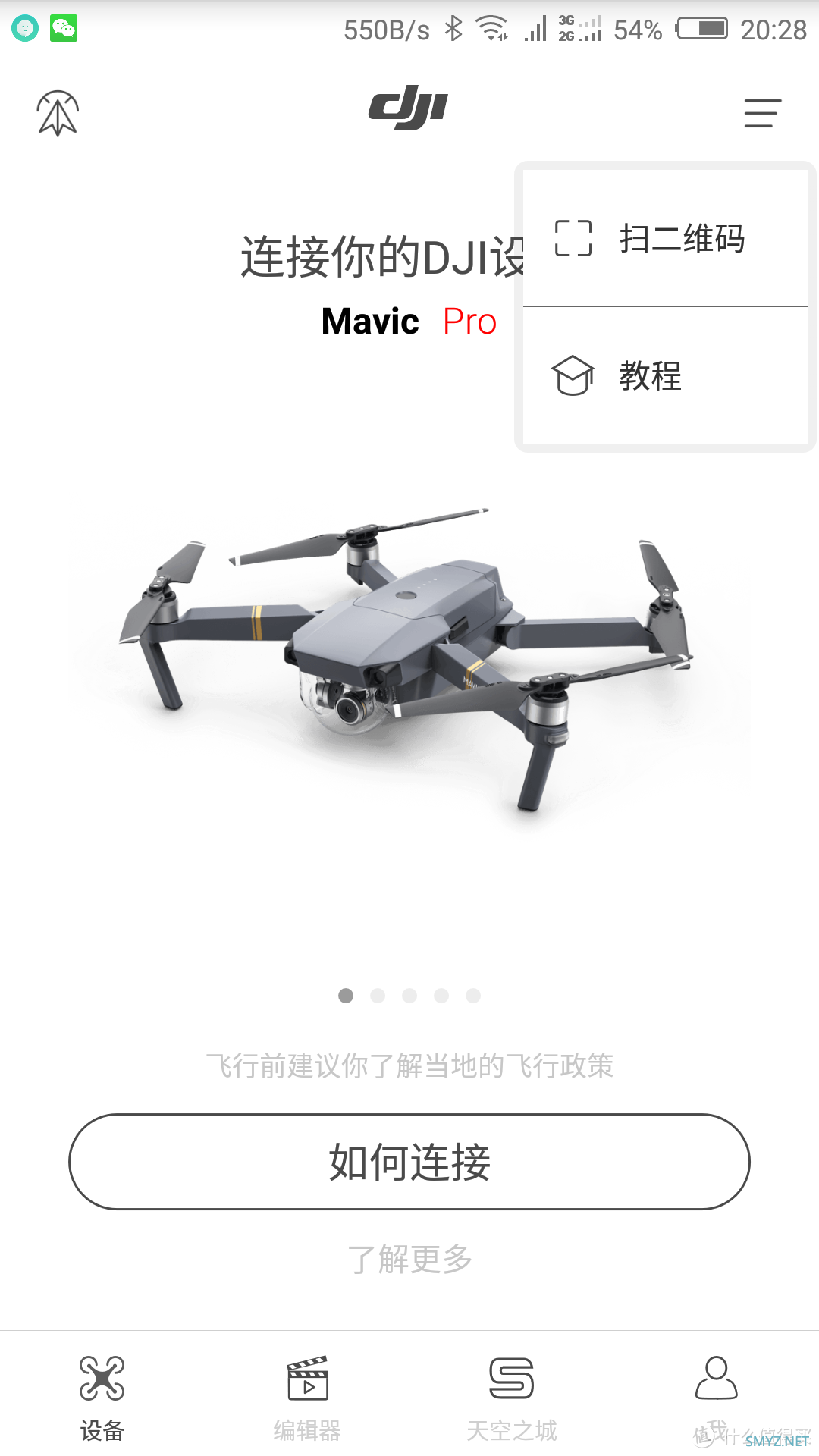Screen dimensions: 819x1456
Task: Toggle the hamburger menu icon
Action: (762, 113)
